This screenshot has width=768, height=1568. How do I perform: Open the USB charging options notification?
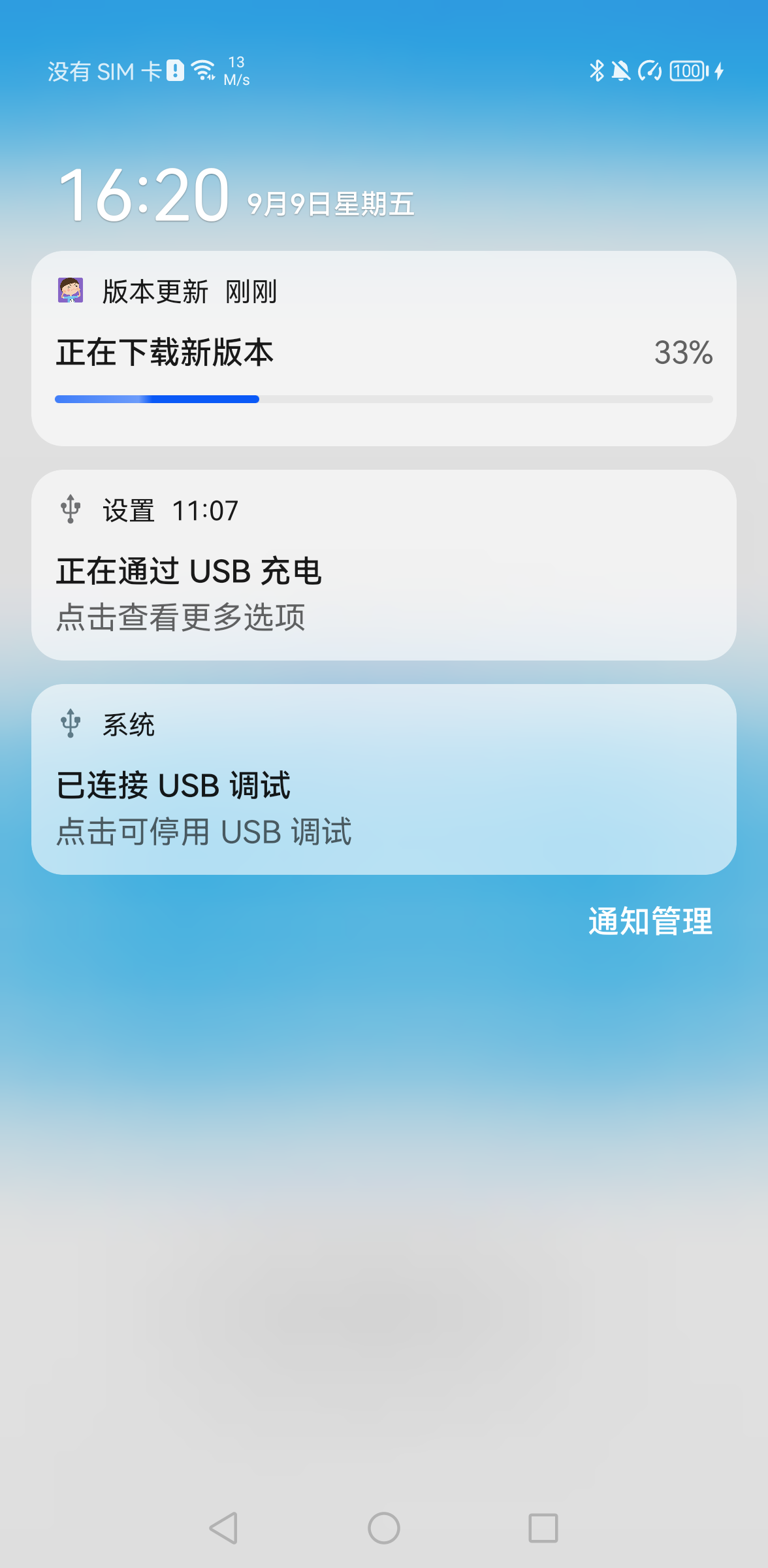pyautogui.click(x=384, y=565)
